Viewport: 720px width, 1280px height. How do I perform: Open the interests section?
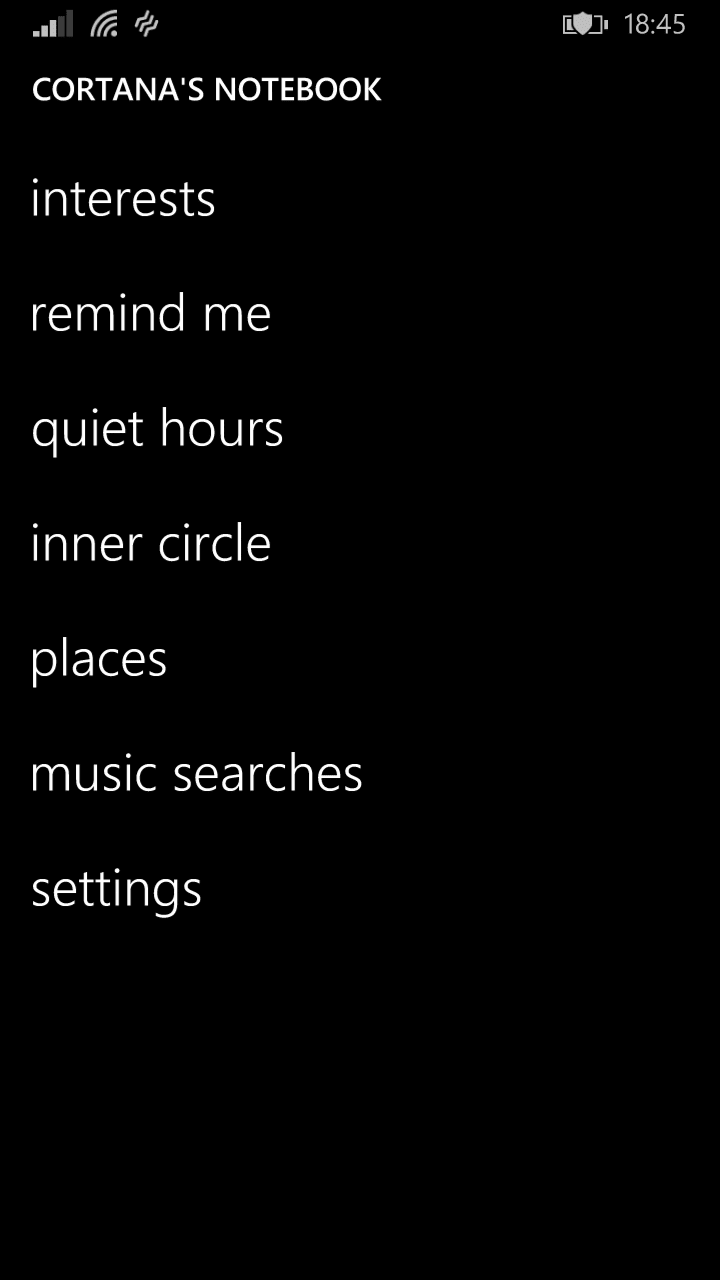pyautogui.click(x=123, y=198)
